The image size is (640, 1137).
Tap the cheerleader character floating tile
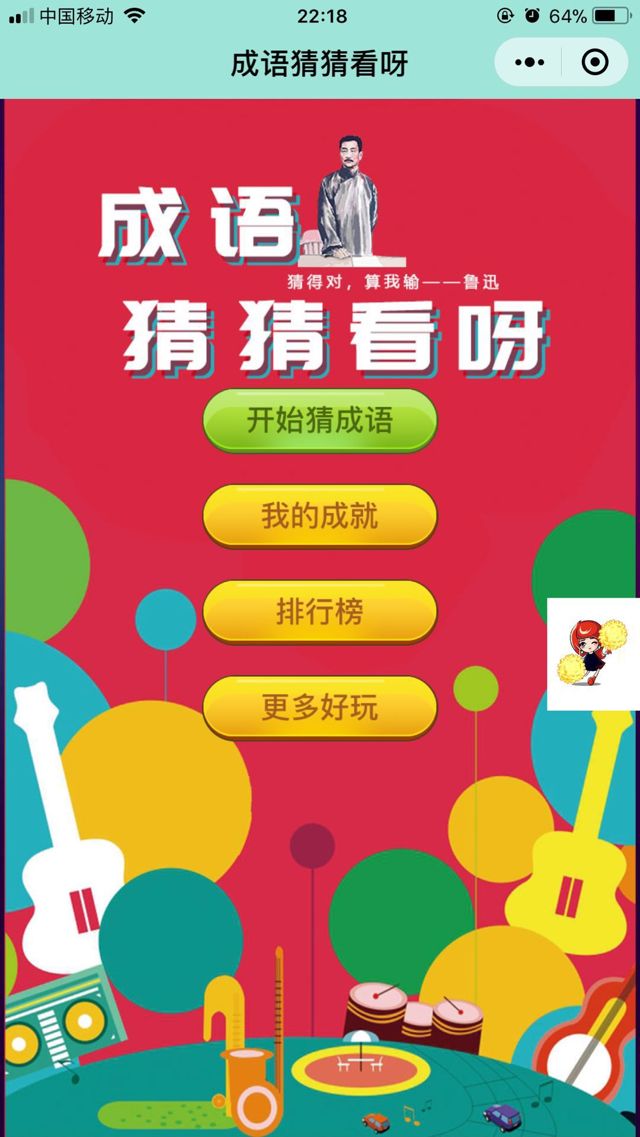(x=593, y=654)
